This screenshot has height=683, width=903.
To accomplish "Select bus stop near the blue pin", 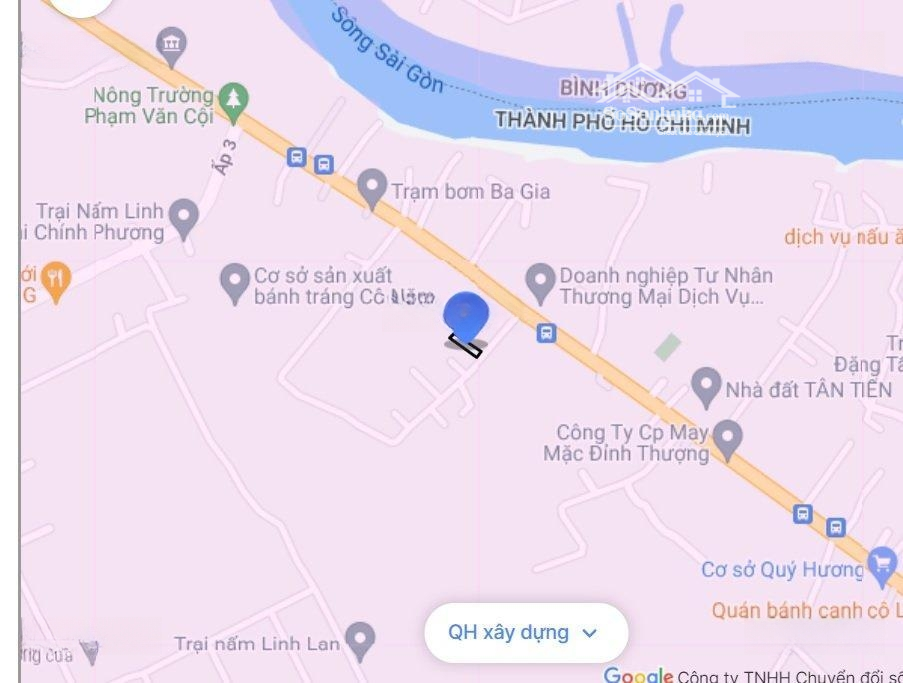I will coord(546,333).
